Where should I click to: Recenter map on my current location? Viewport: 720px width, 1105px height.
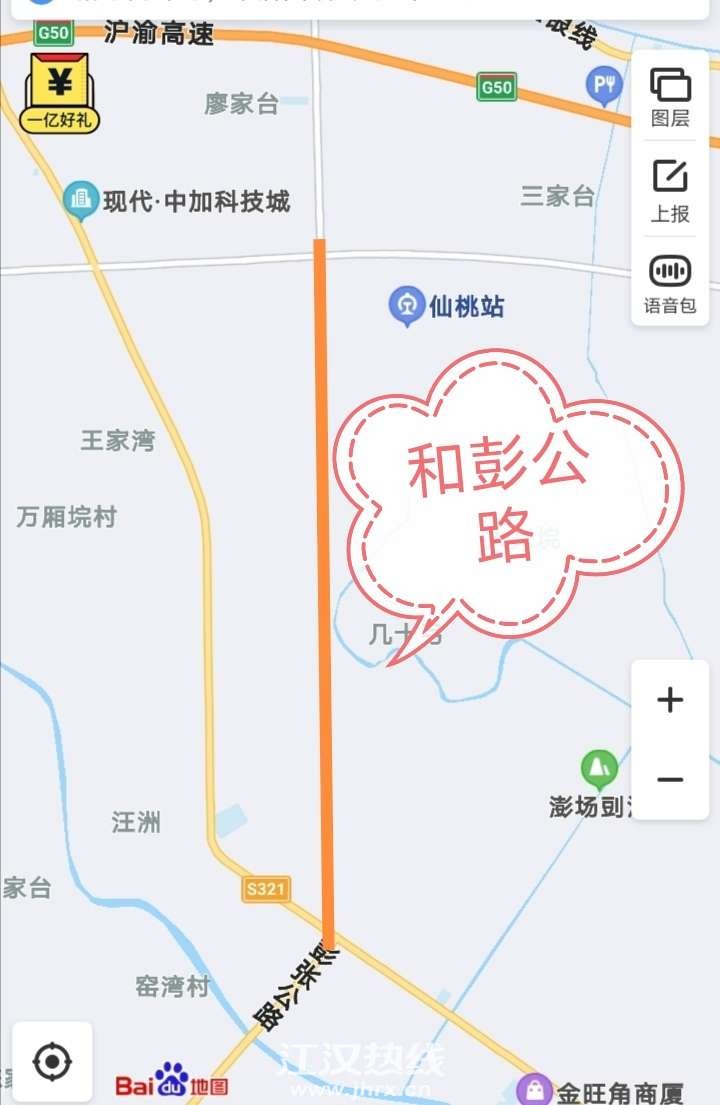pyautogui.click(x=52, y=1061)
